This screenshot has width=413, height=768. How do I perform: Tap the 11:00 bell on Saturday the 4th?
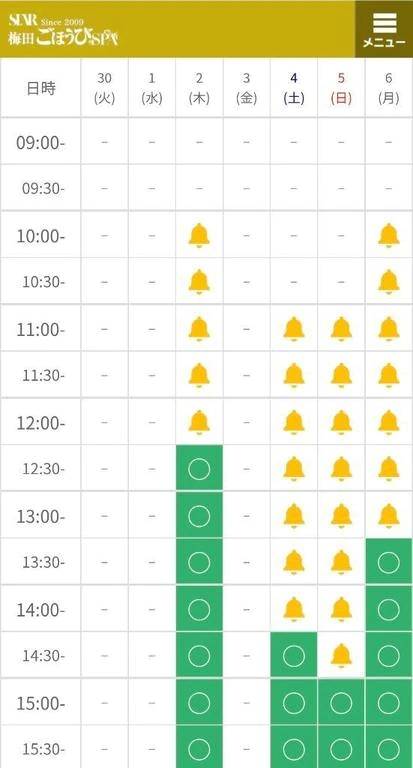[x=294, y=329]
